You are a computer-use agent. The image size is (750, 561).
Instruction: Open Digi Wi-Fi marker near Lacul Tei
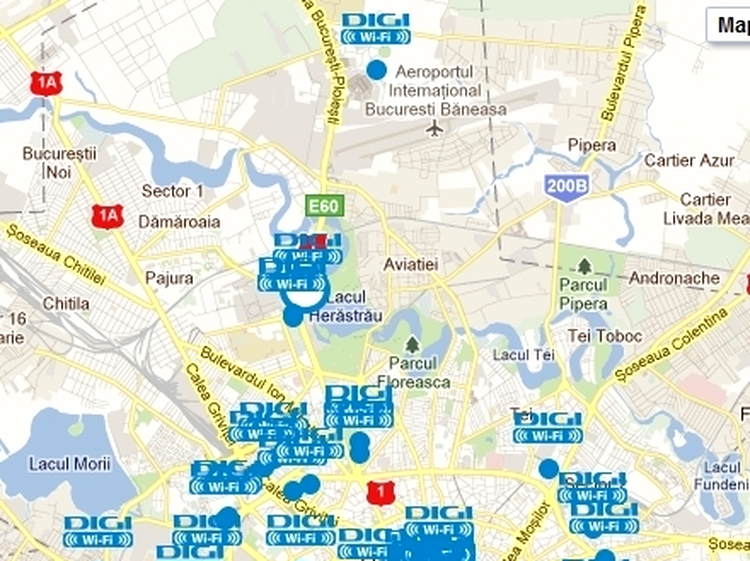pyautogui.click(x=548, y=428)
